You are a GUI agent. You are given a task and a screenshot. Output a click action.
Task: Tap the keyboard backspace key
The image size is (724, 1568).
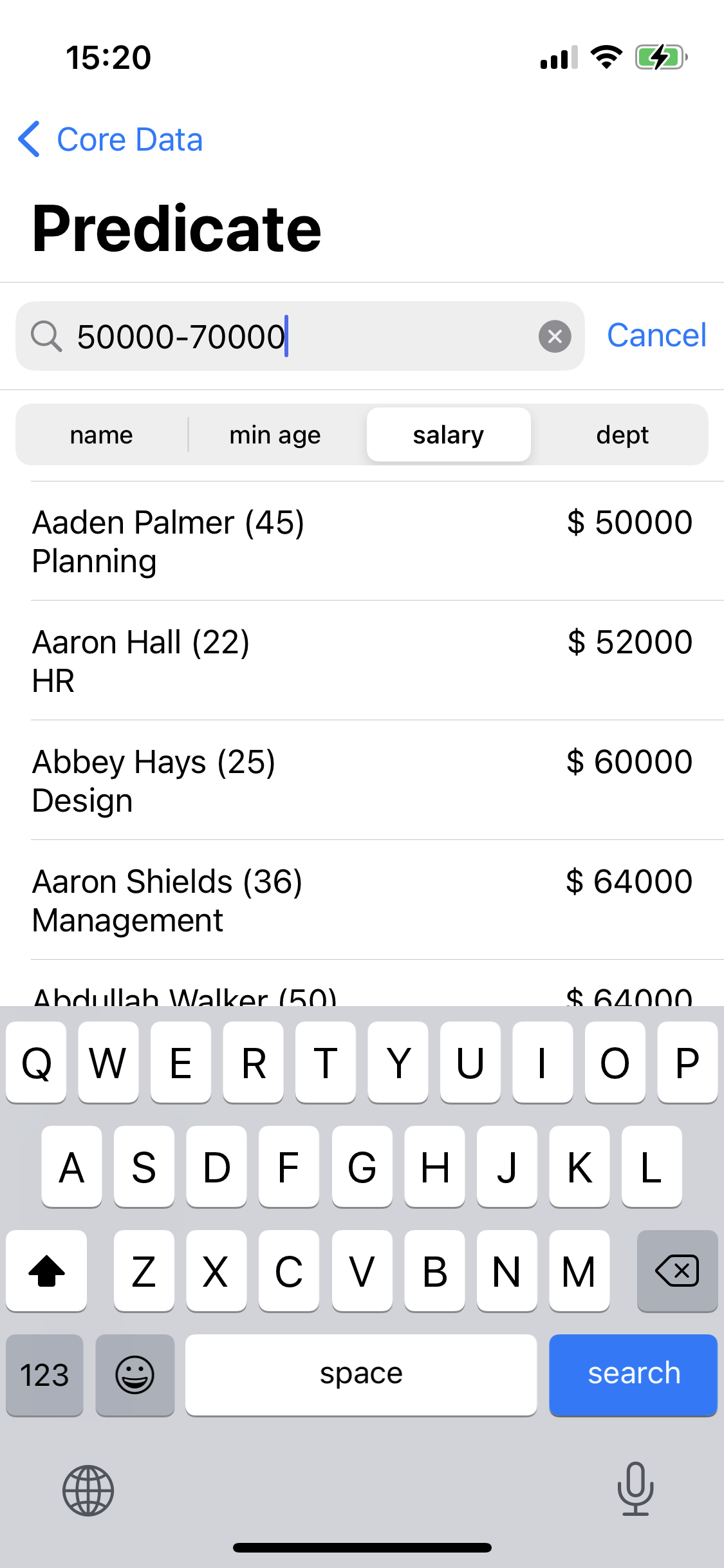tap(677, 1271)
